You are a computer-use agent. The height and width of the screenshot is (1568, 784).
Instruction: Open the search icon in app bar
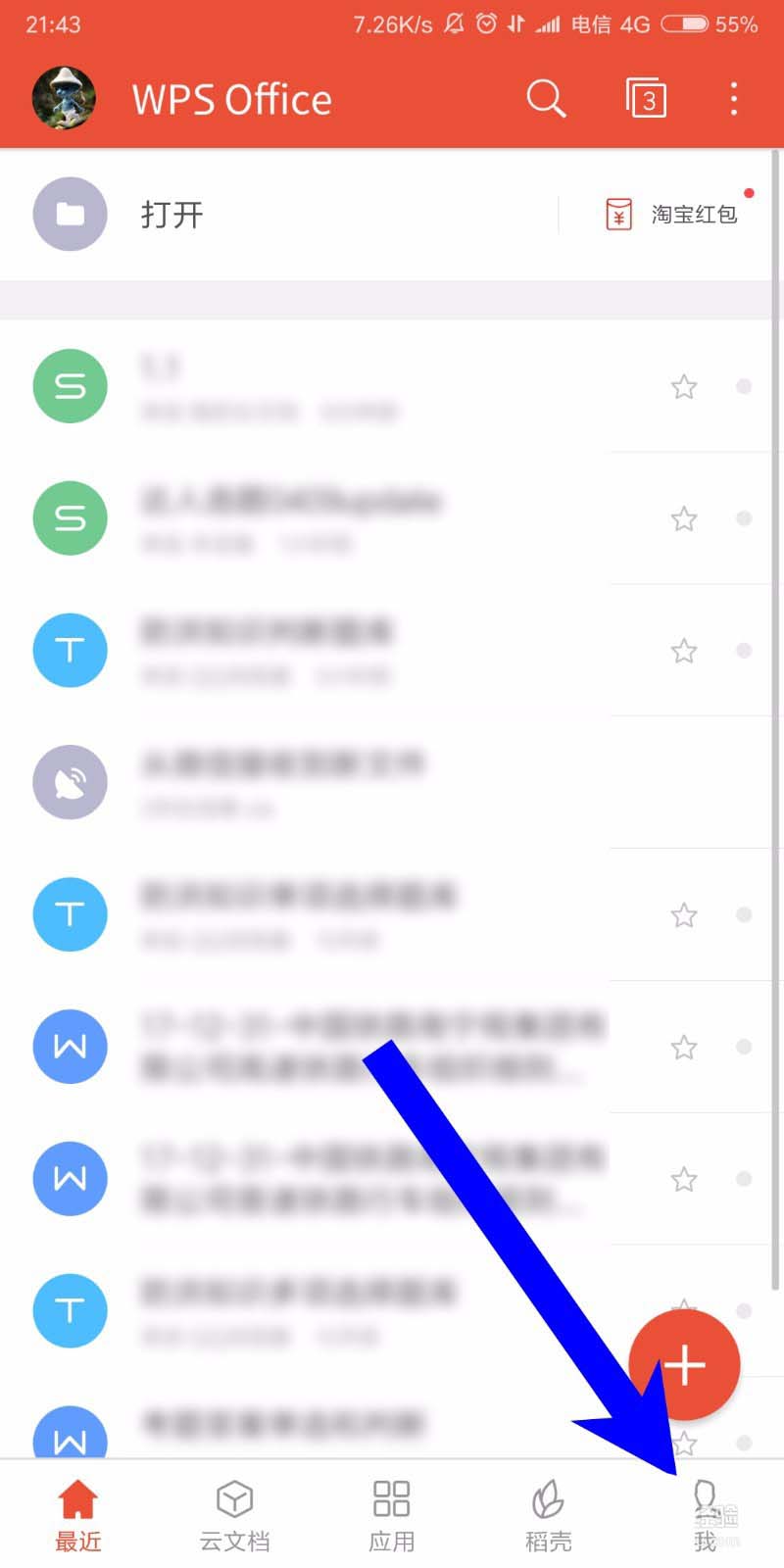click(x=546, y=99)
